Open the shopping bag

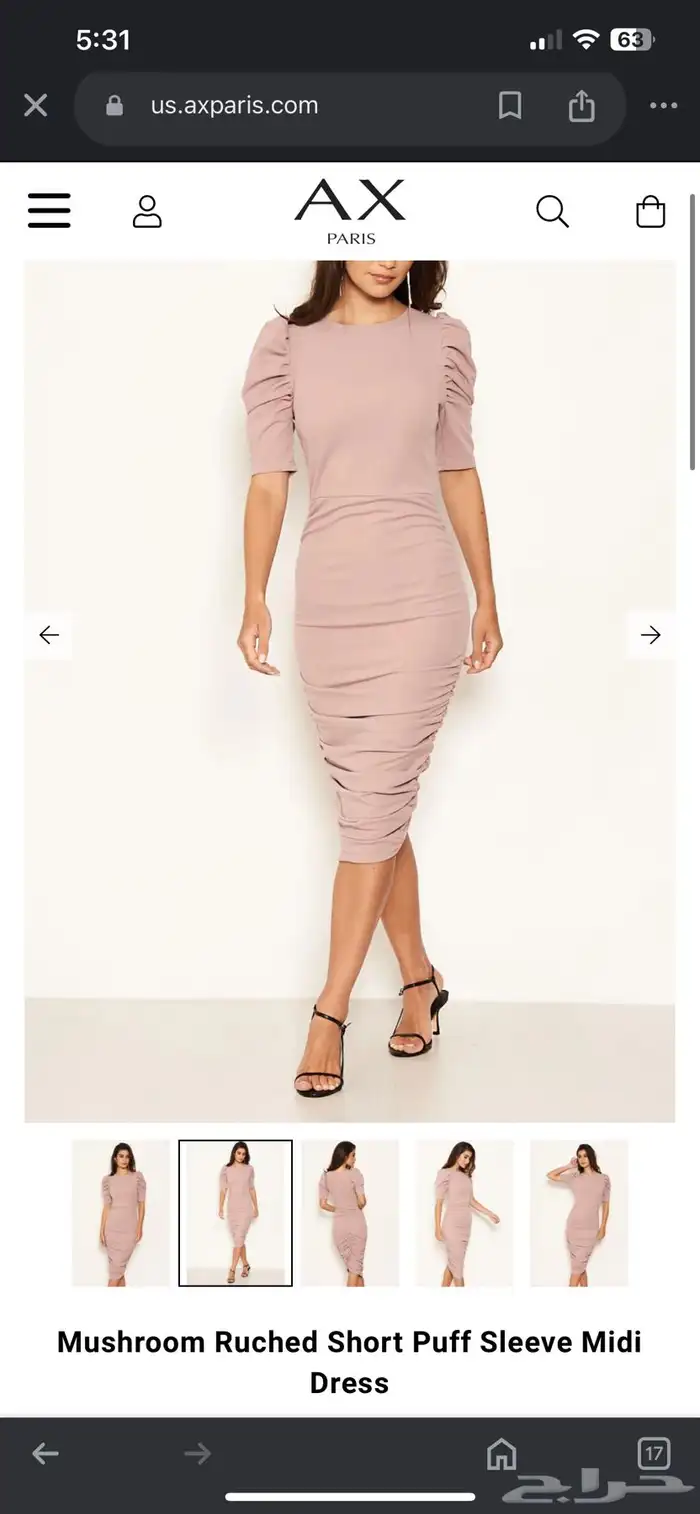pos(651,211)
